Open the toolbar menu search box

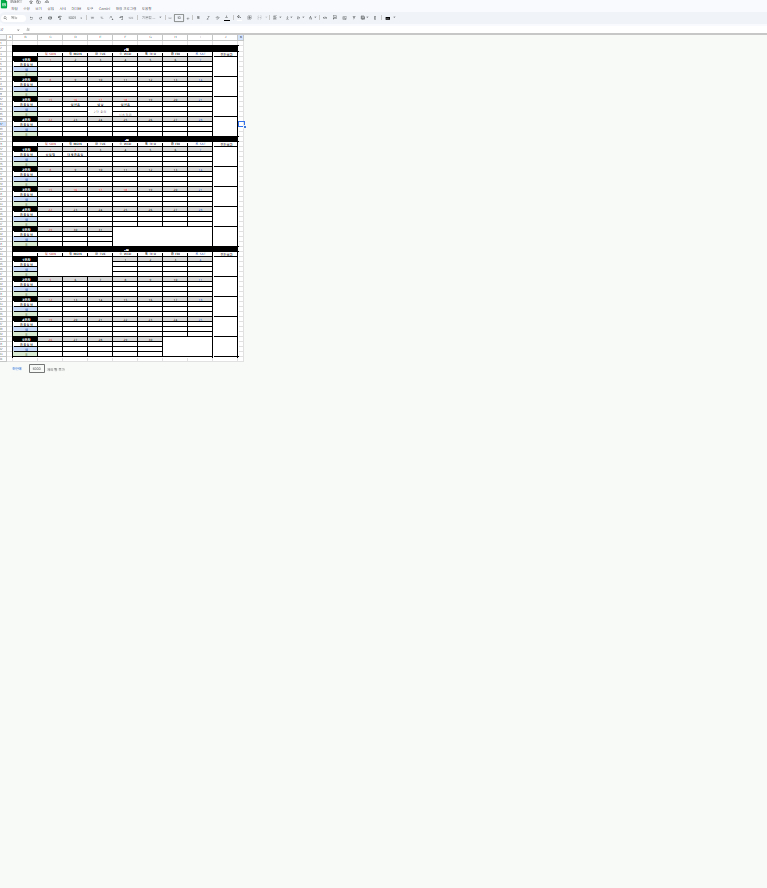point(12,17)
